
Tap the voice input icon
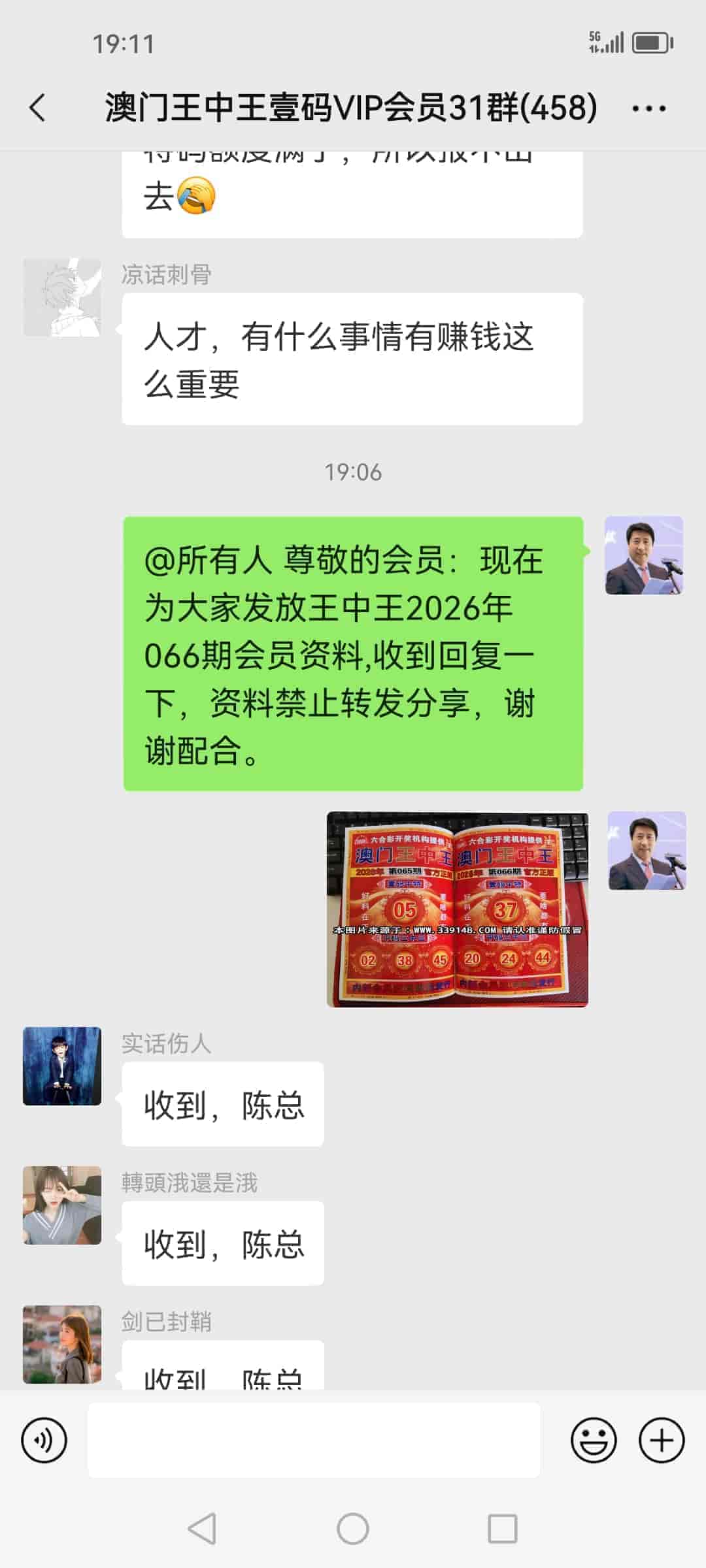click(x=44, y=1440)
